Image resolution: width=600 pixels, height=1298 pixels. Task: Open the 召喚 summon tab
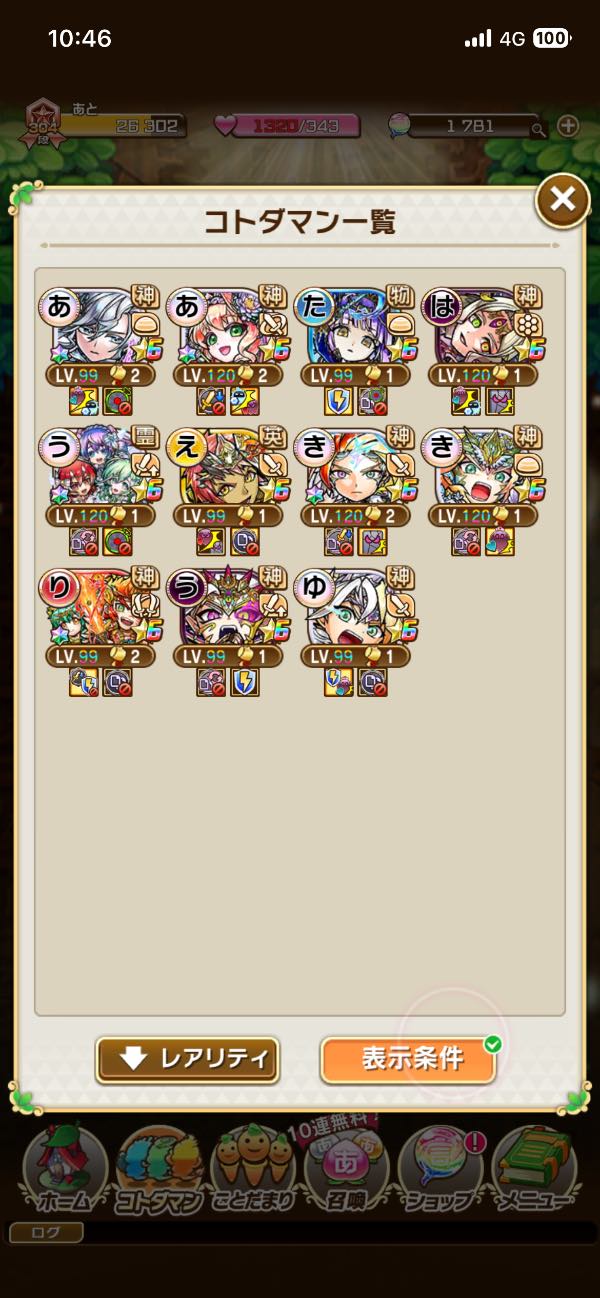[x=346, y=1170]
